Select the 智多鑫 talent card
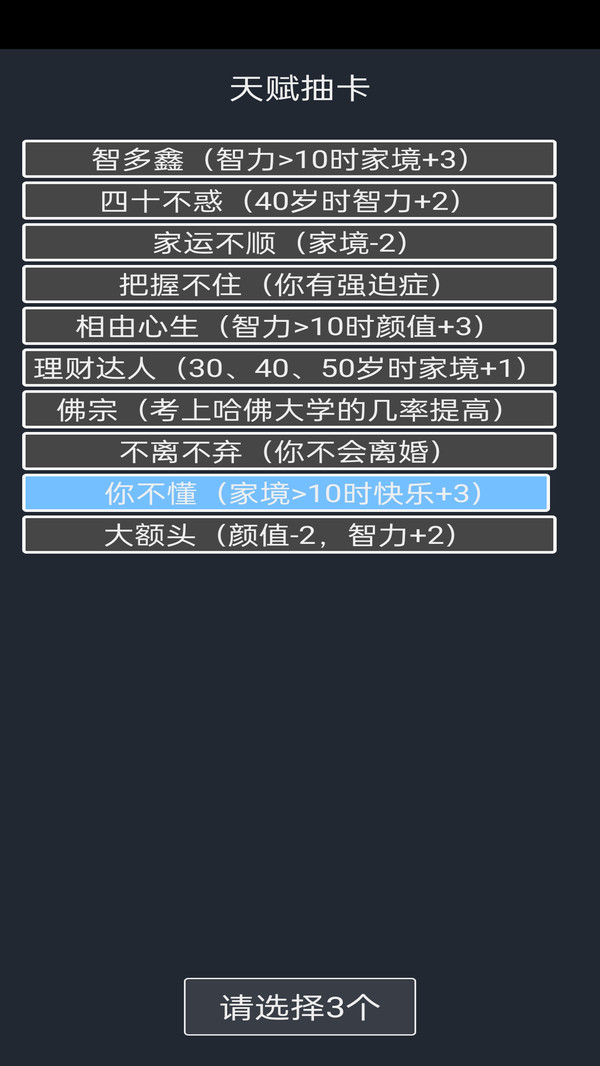Screen dimensions: 600x1066 (289, 159)
